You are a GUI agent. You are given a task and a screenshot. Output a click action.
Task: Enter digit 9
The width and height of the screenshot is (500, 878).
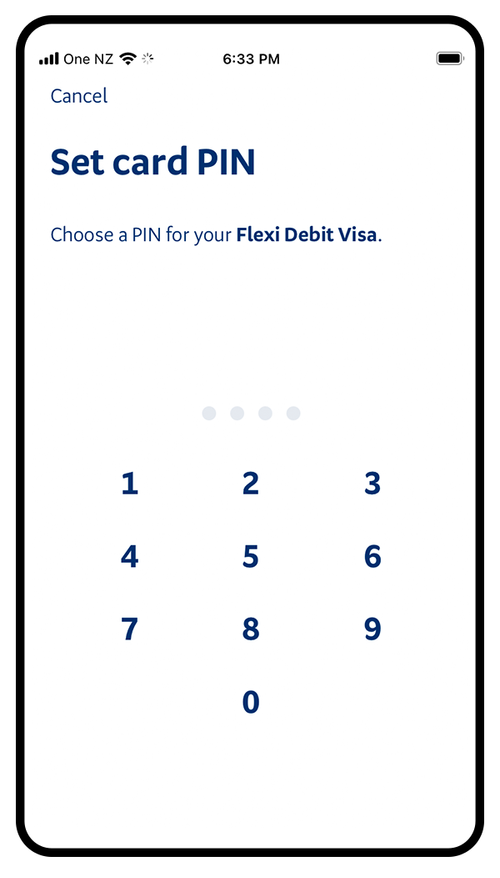[372, 629]
